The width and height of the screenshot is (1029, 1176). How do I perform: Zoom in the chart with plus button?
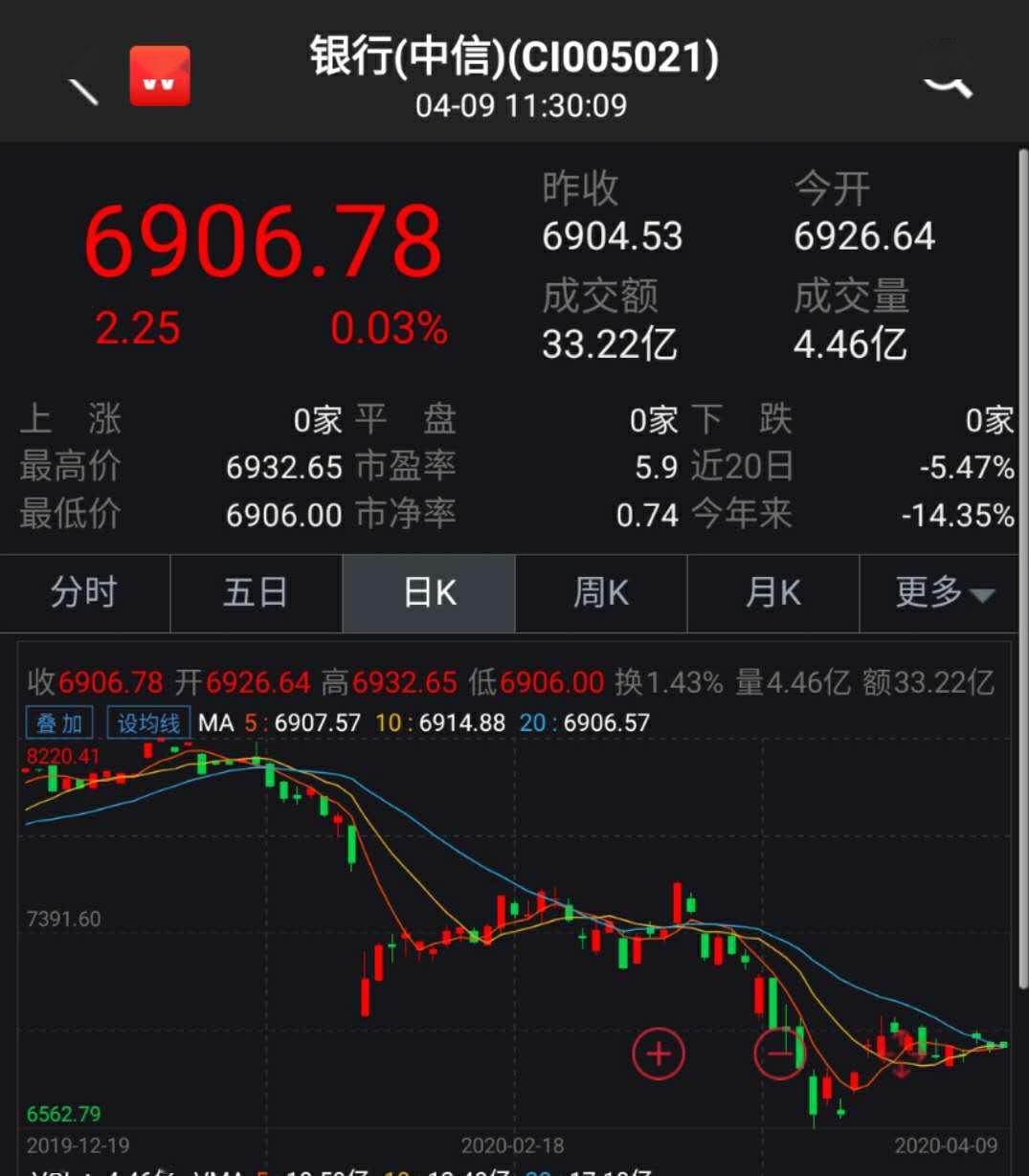[x=659, y=1054]
